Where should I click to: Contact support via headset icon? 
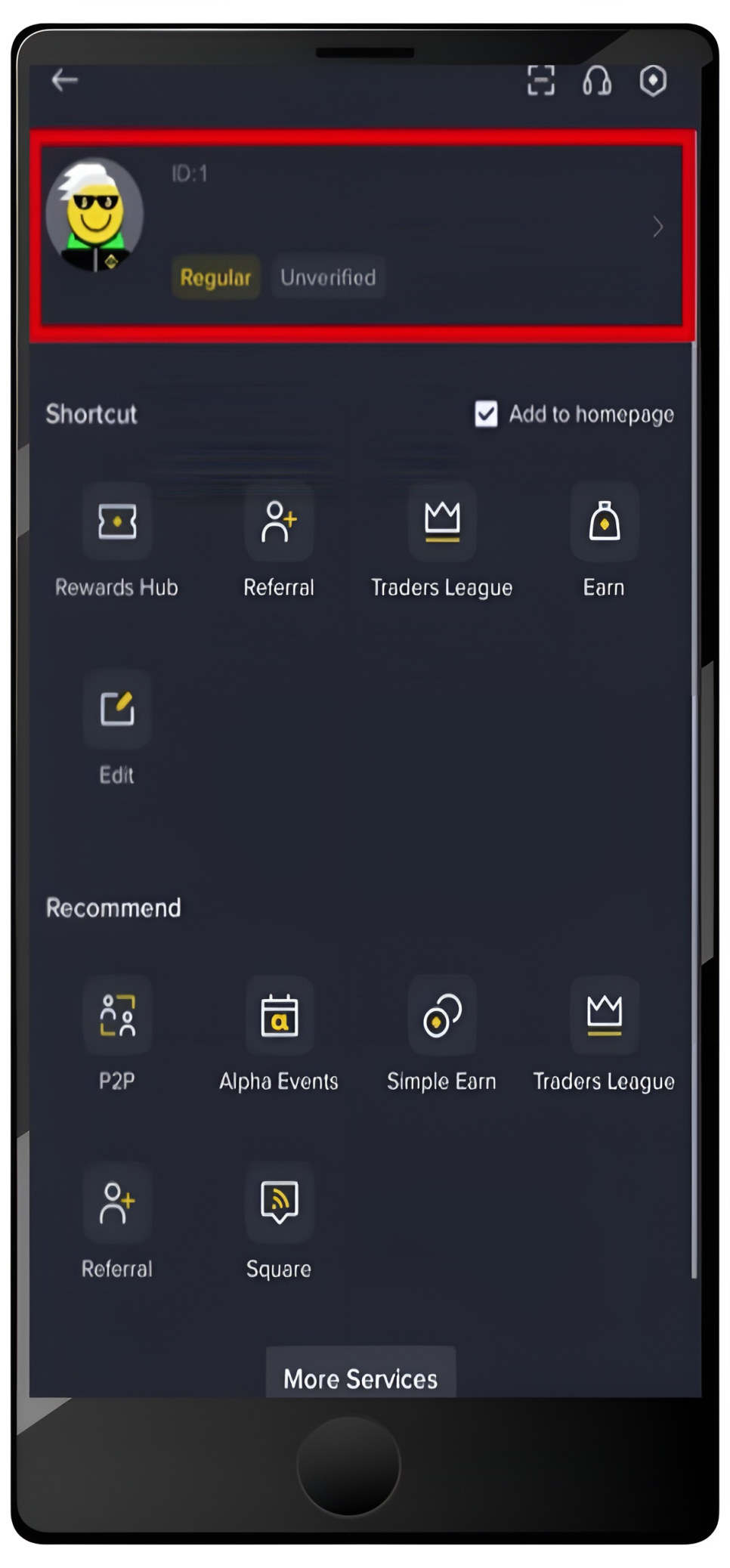tap(596, 80)
